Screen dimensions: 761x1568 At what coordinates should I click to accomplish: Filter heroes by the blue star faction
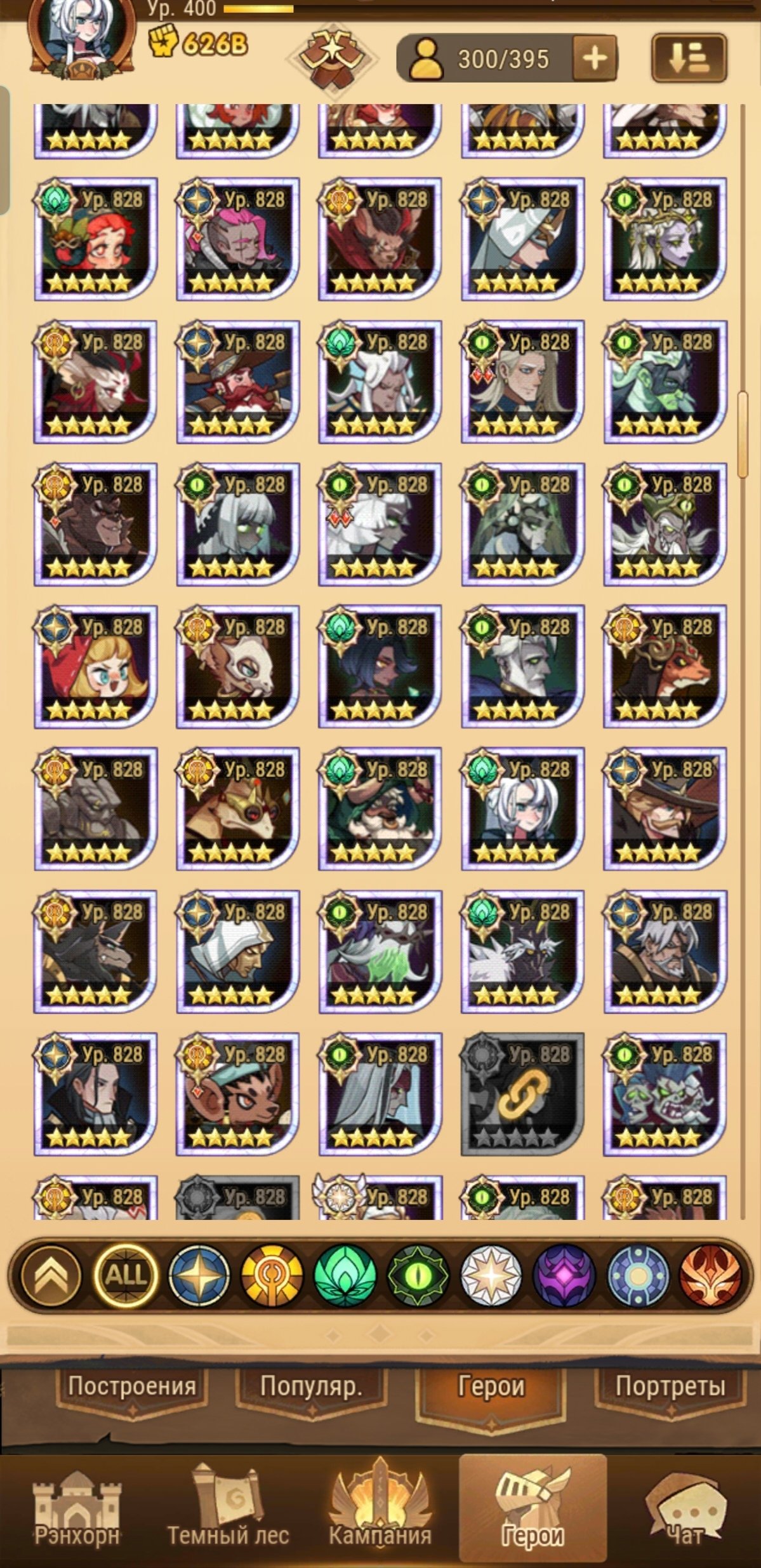(199, 1275)
